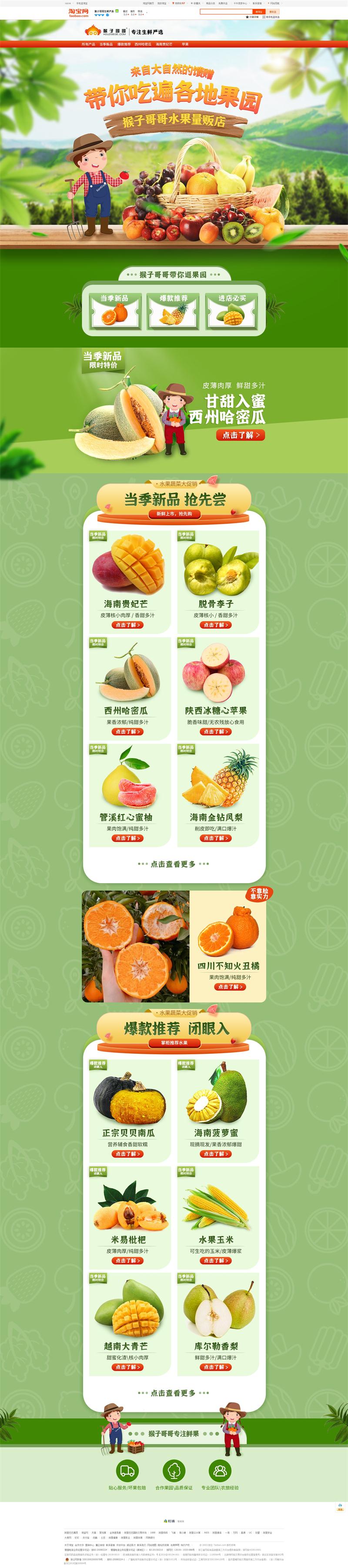Tap 点击了解 under 库尔勒香梨
The height and width of the screenshot is (1568, 348).
(x=216, y=1366)
